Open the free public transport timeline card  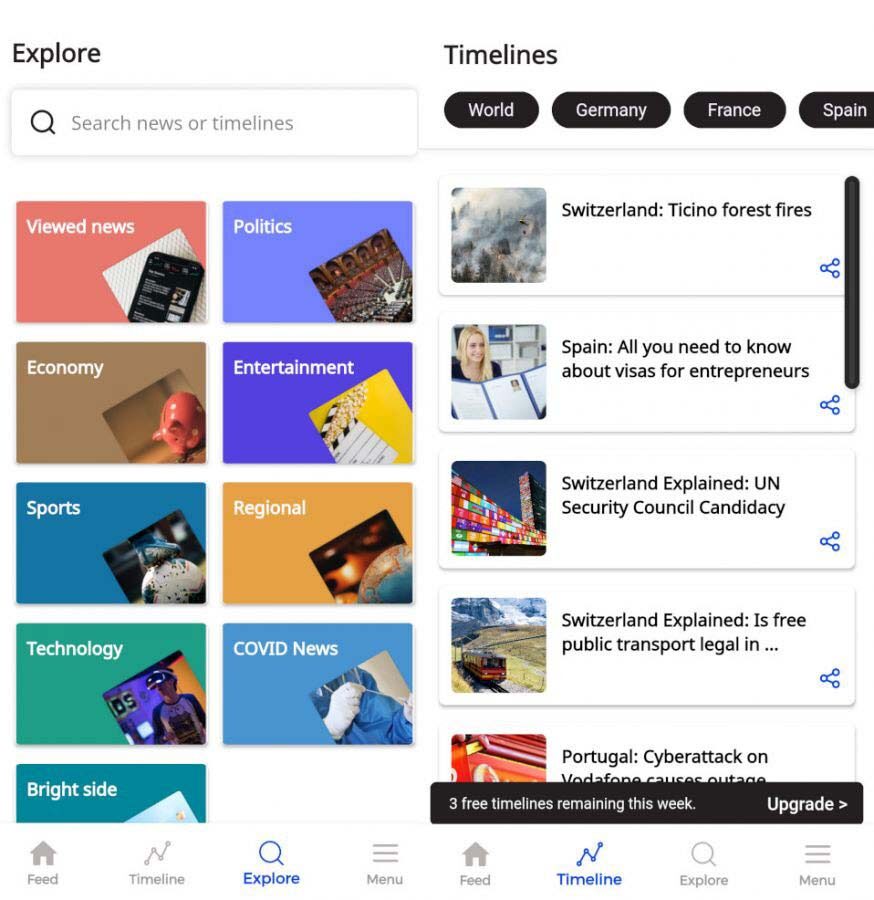(x=683, y=632)
